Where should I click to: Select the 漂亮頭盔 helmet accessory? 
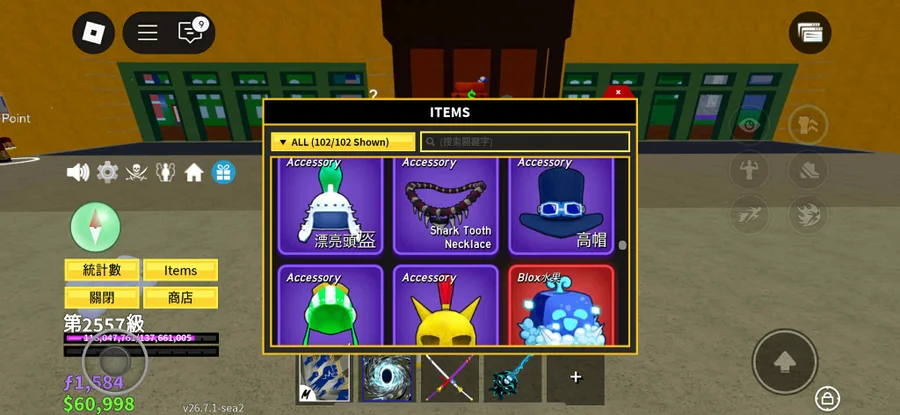click(331, 207)
